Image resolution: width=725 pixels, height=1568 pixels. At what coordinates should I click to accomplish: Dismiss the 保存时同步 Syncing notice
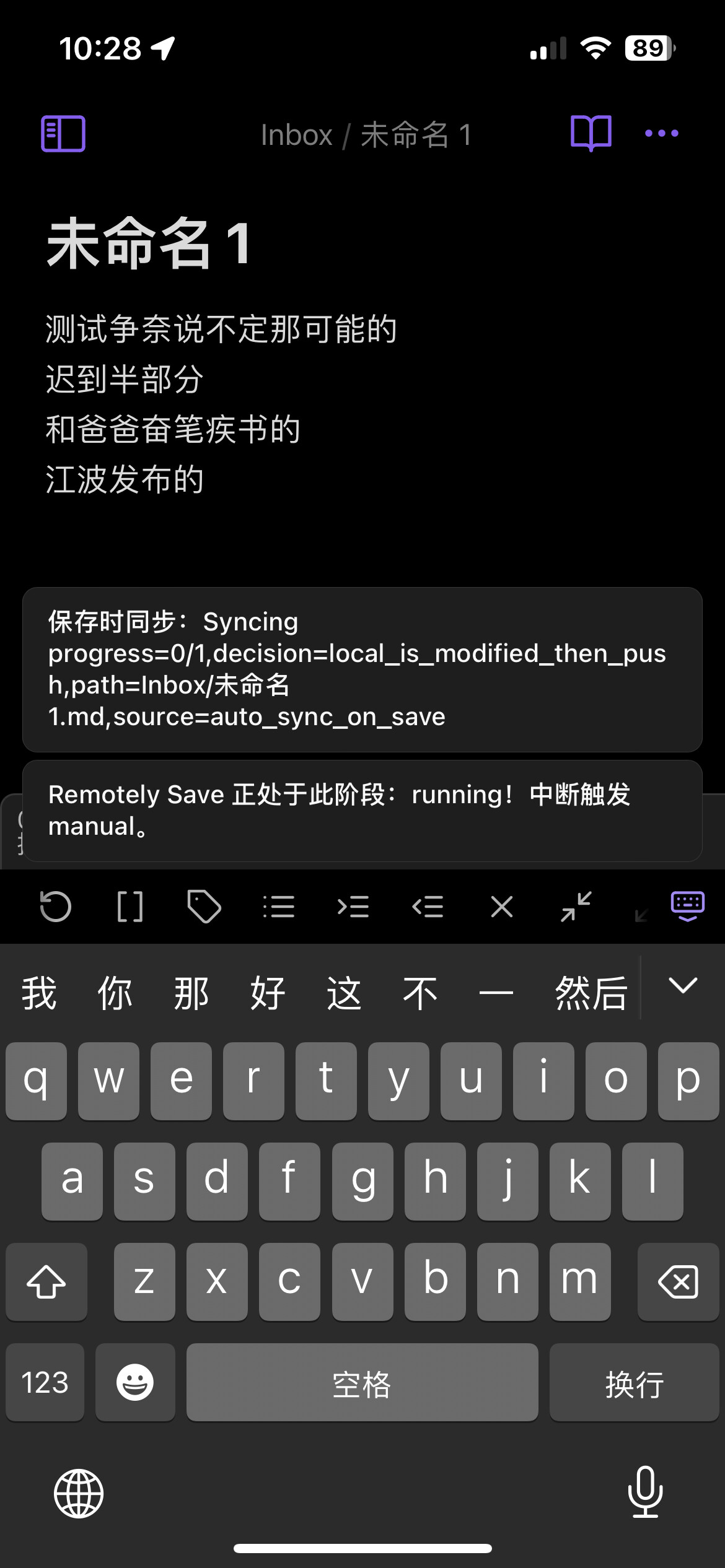coord(362,669)
